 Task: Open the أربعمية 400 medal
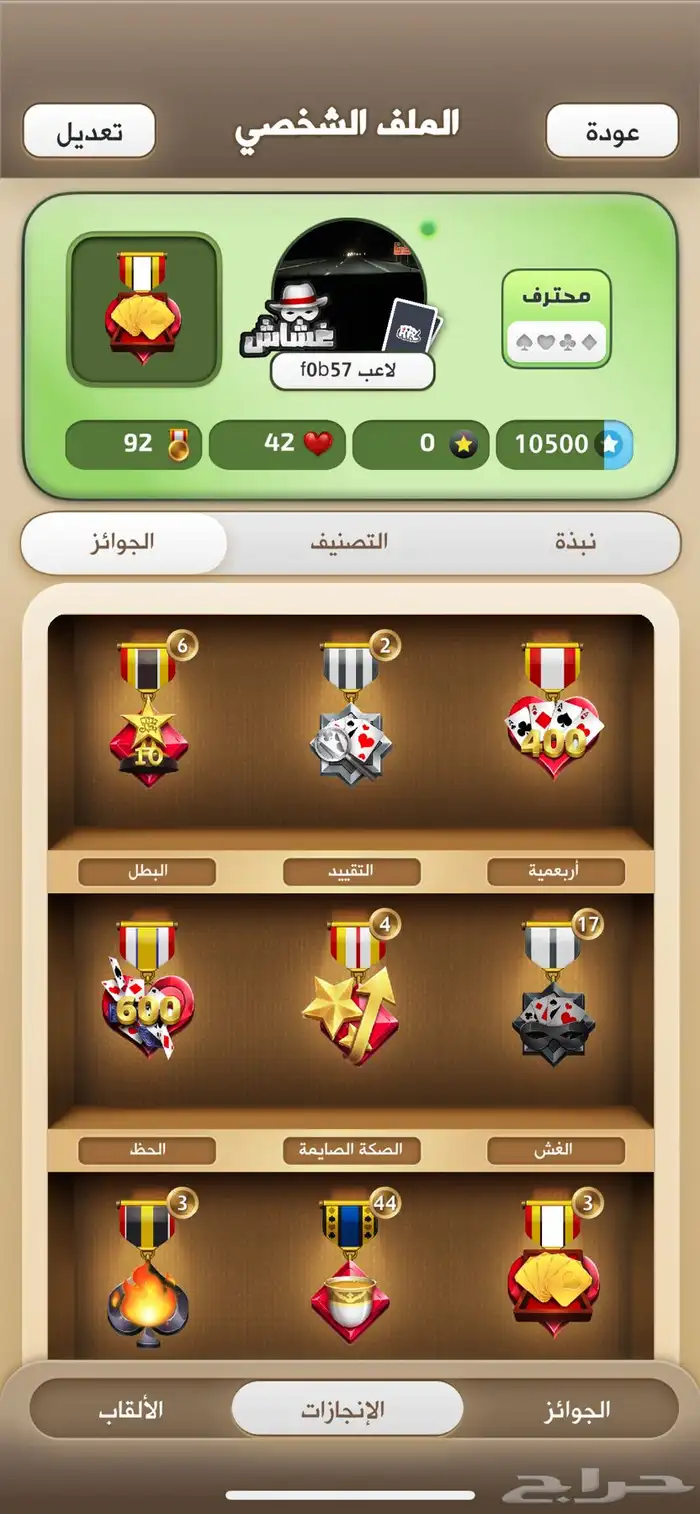click(x=553, y=713)
